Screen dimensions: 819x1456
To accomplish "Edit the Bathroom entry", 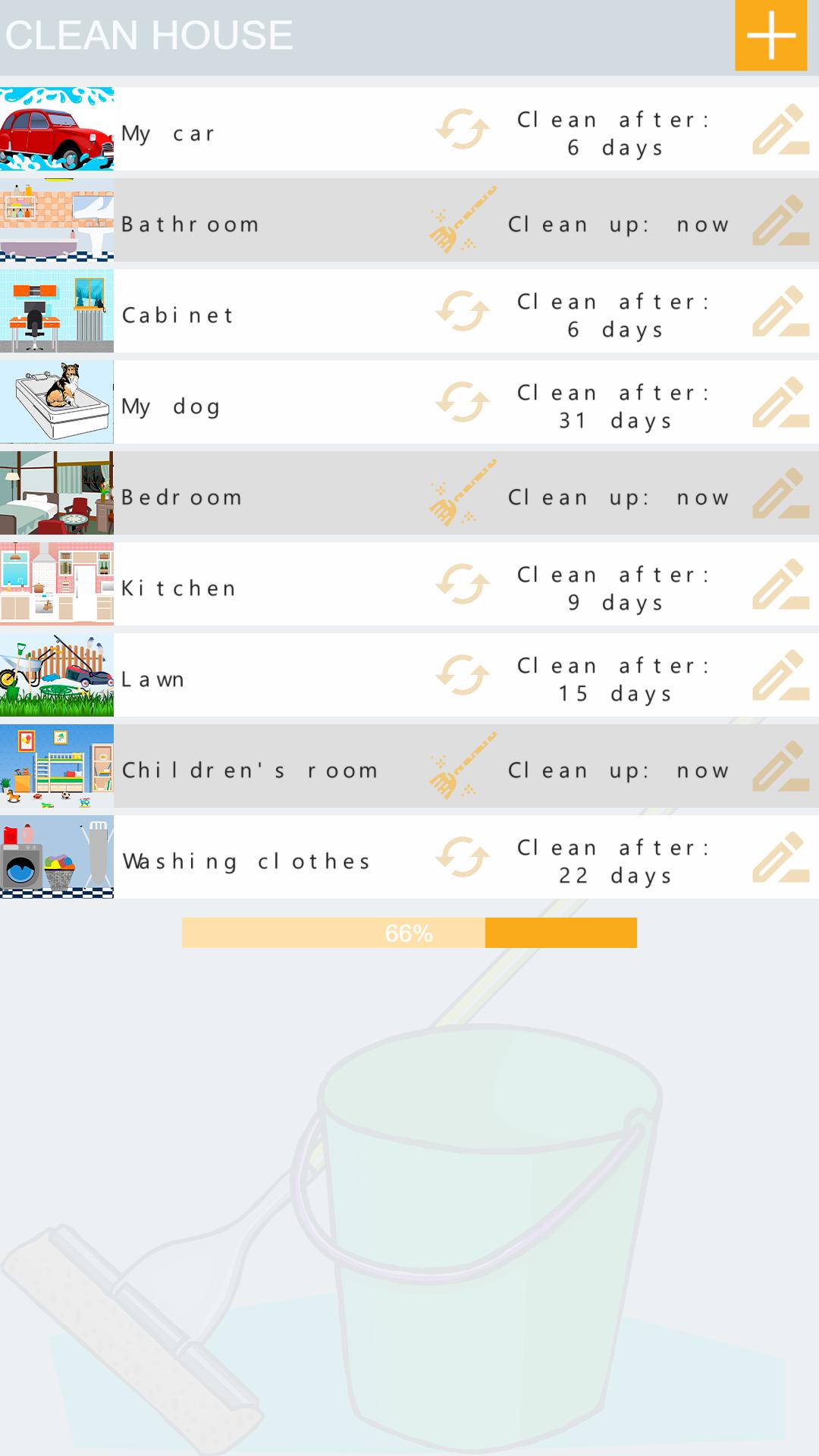I will point(781,220).
